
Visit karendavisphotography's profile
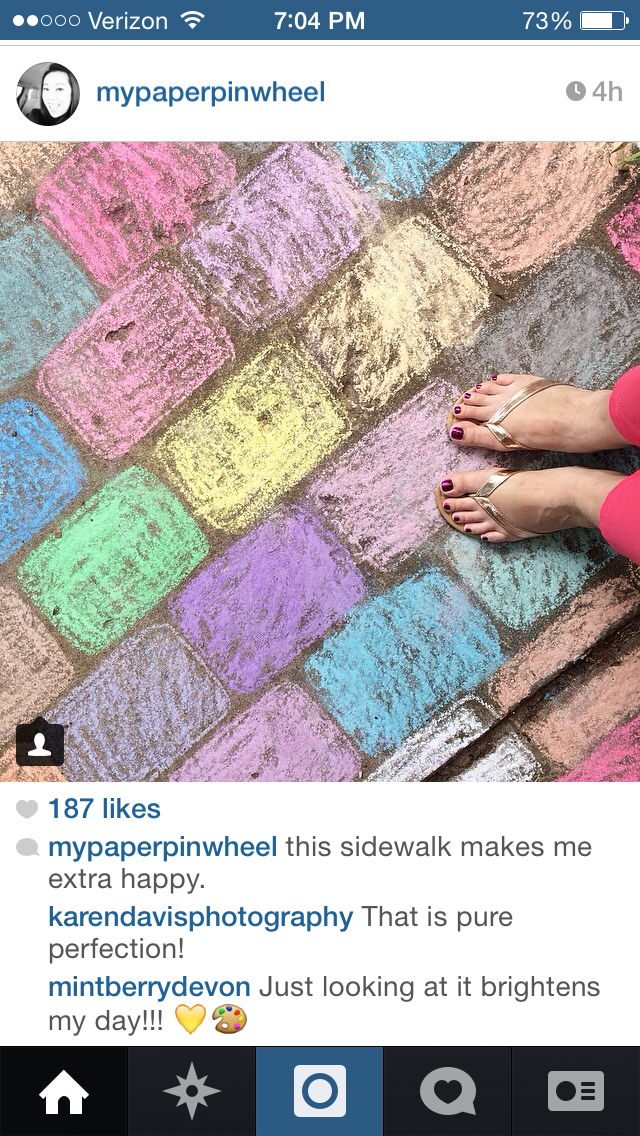click(x=200, y=916)
